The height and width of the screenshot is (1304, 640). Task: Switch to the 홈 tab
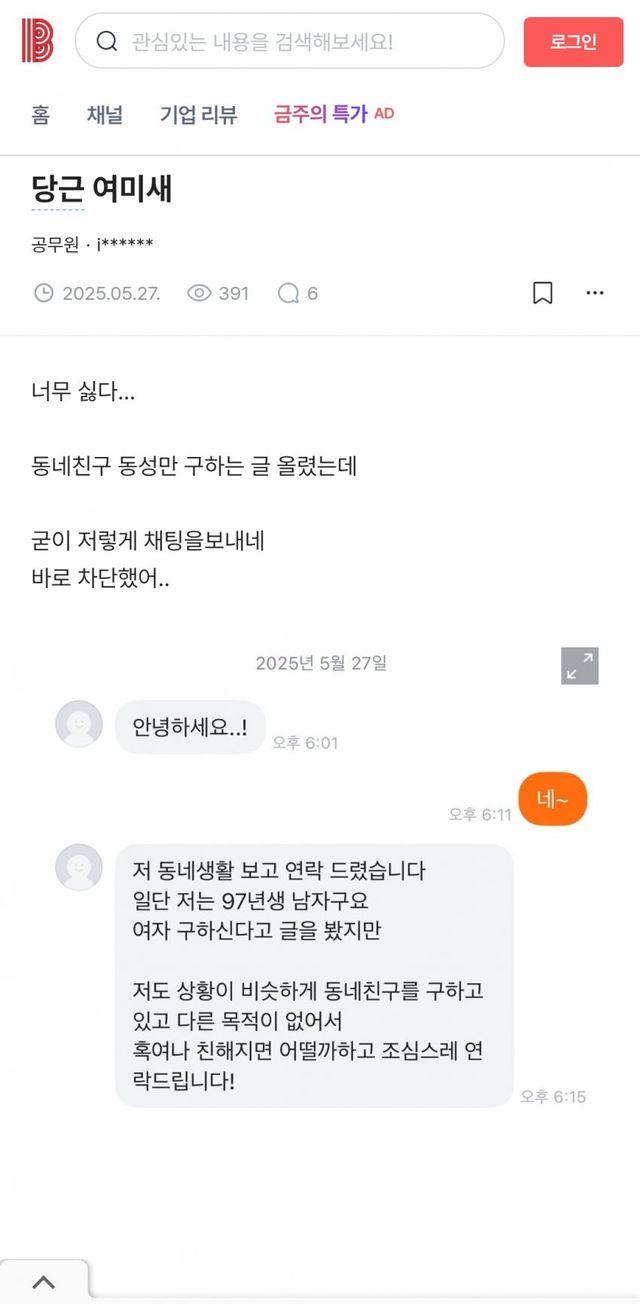pyautogui.click(x=41, y=114)
